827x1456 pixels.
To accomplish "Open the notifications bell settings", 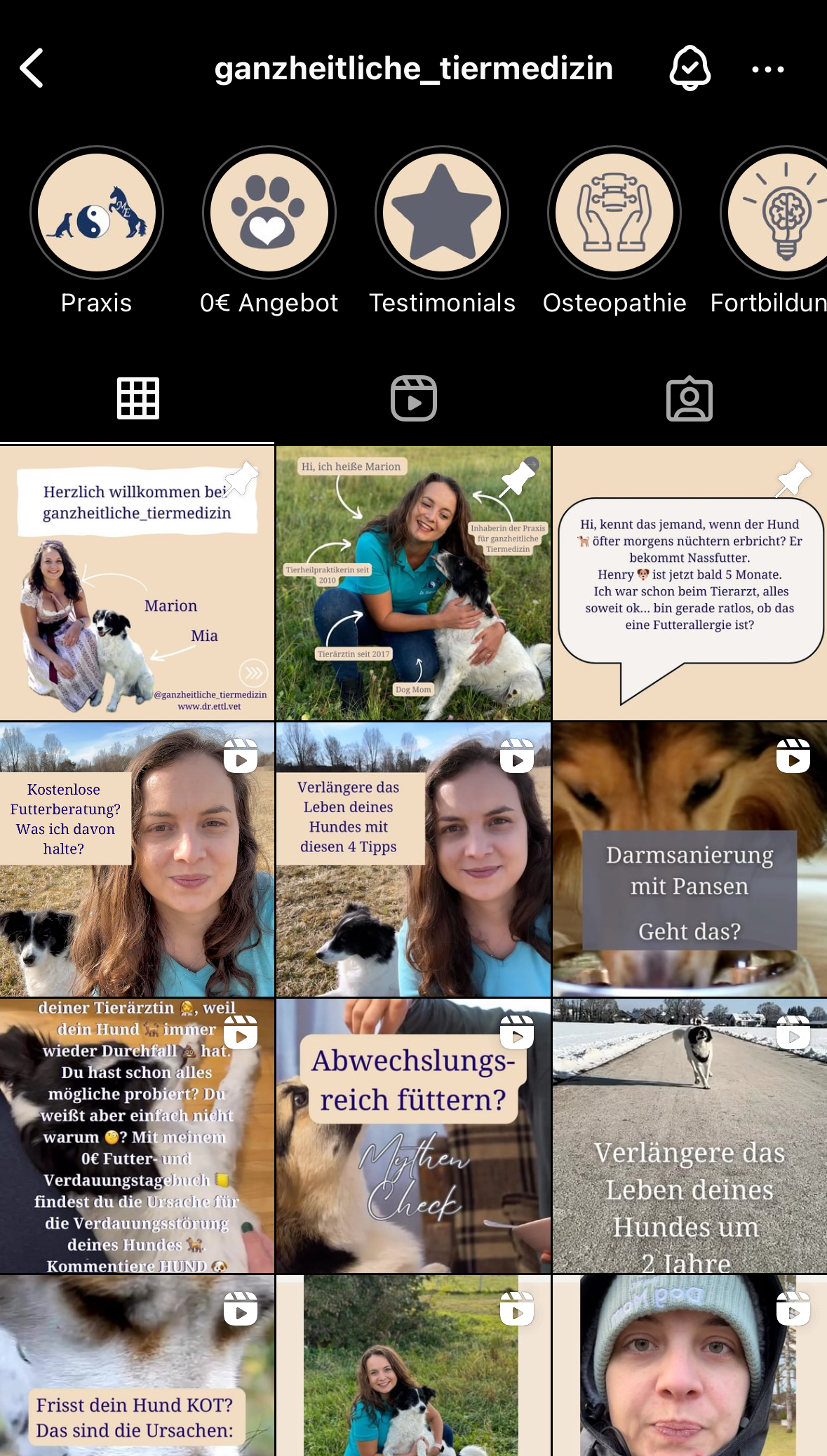I will pos(690,68).
